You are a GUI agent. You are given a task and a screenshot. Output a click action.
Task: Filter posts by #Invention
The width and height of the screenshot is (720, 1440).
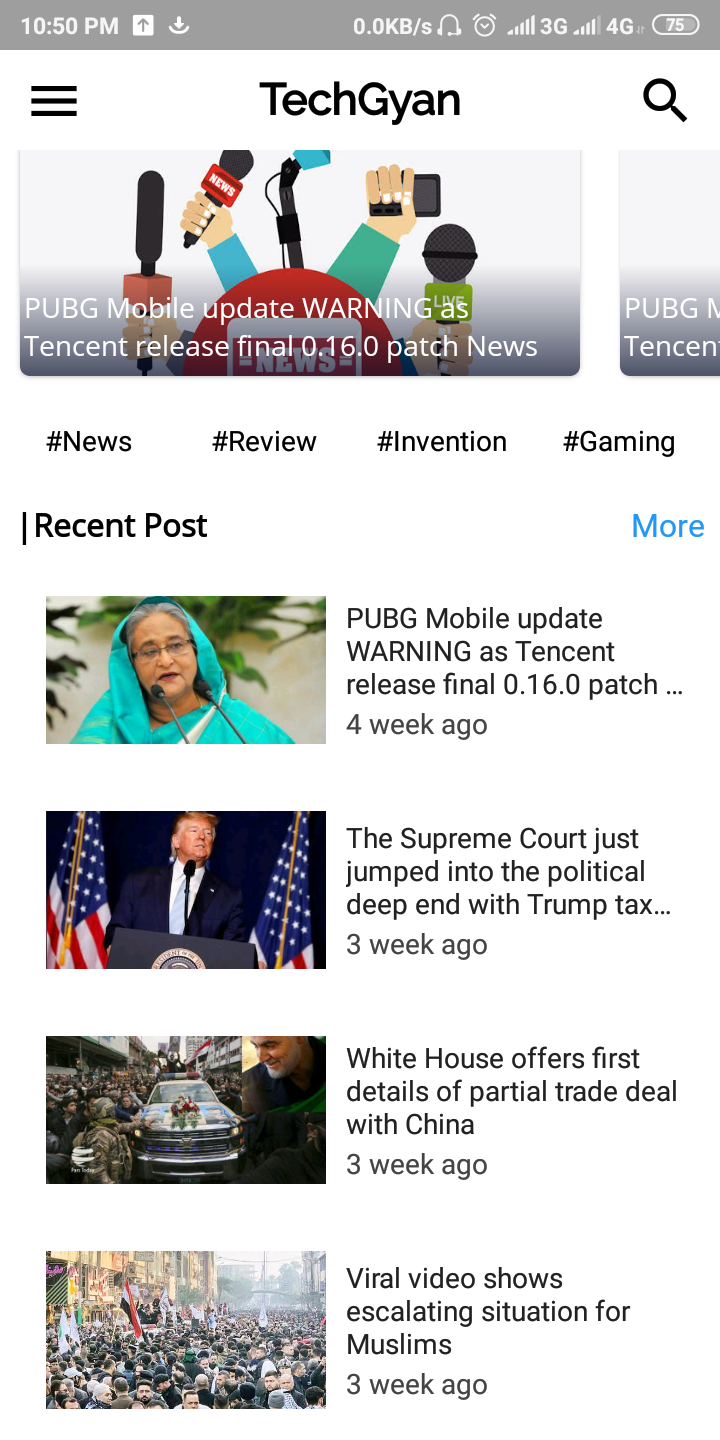tap(442, 441)
